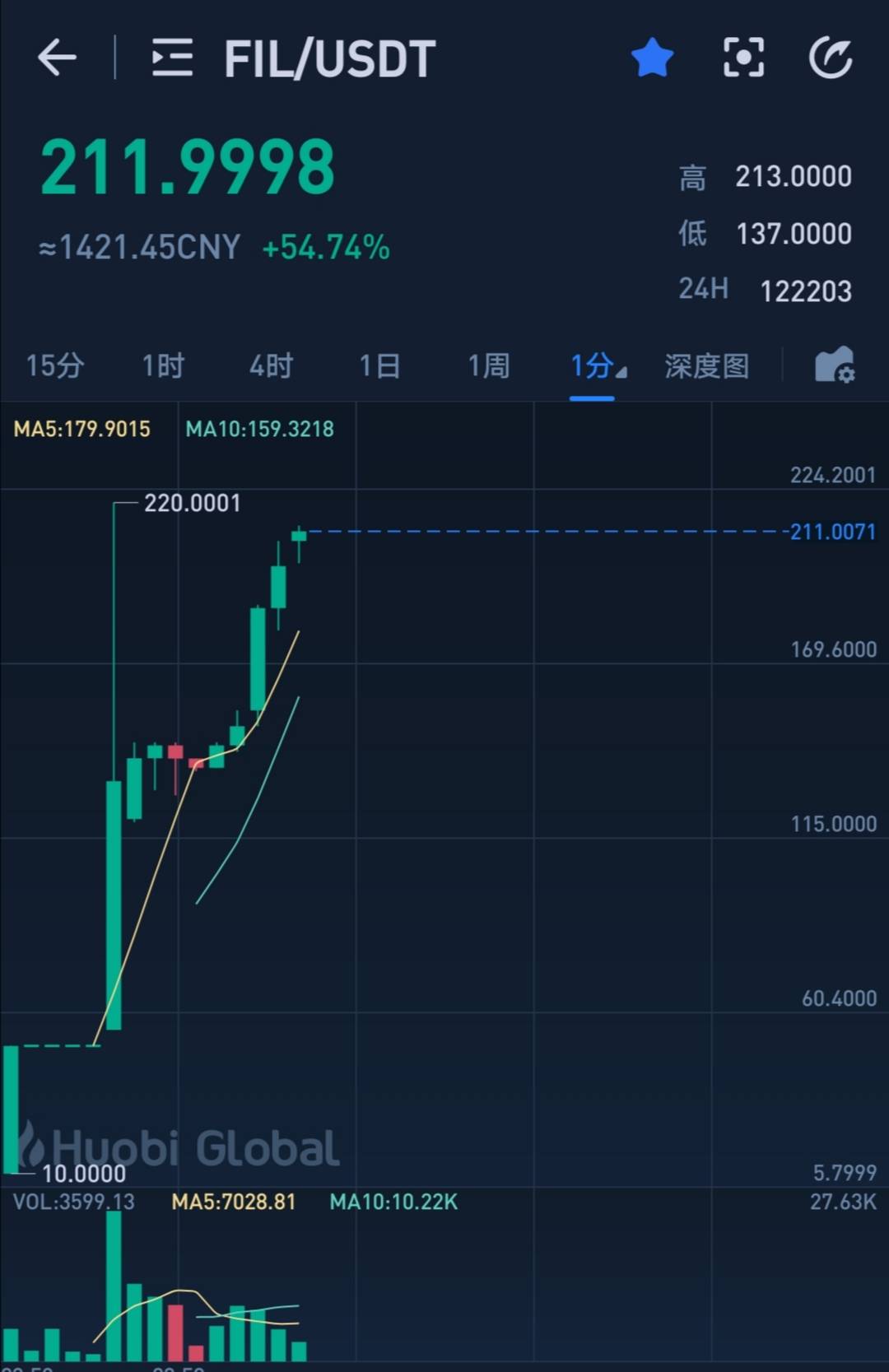
Task: Expand candle interval options via chart settings
Action: [837, 365]
